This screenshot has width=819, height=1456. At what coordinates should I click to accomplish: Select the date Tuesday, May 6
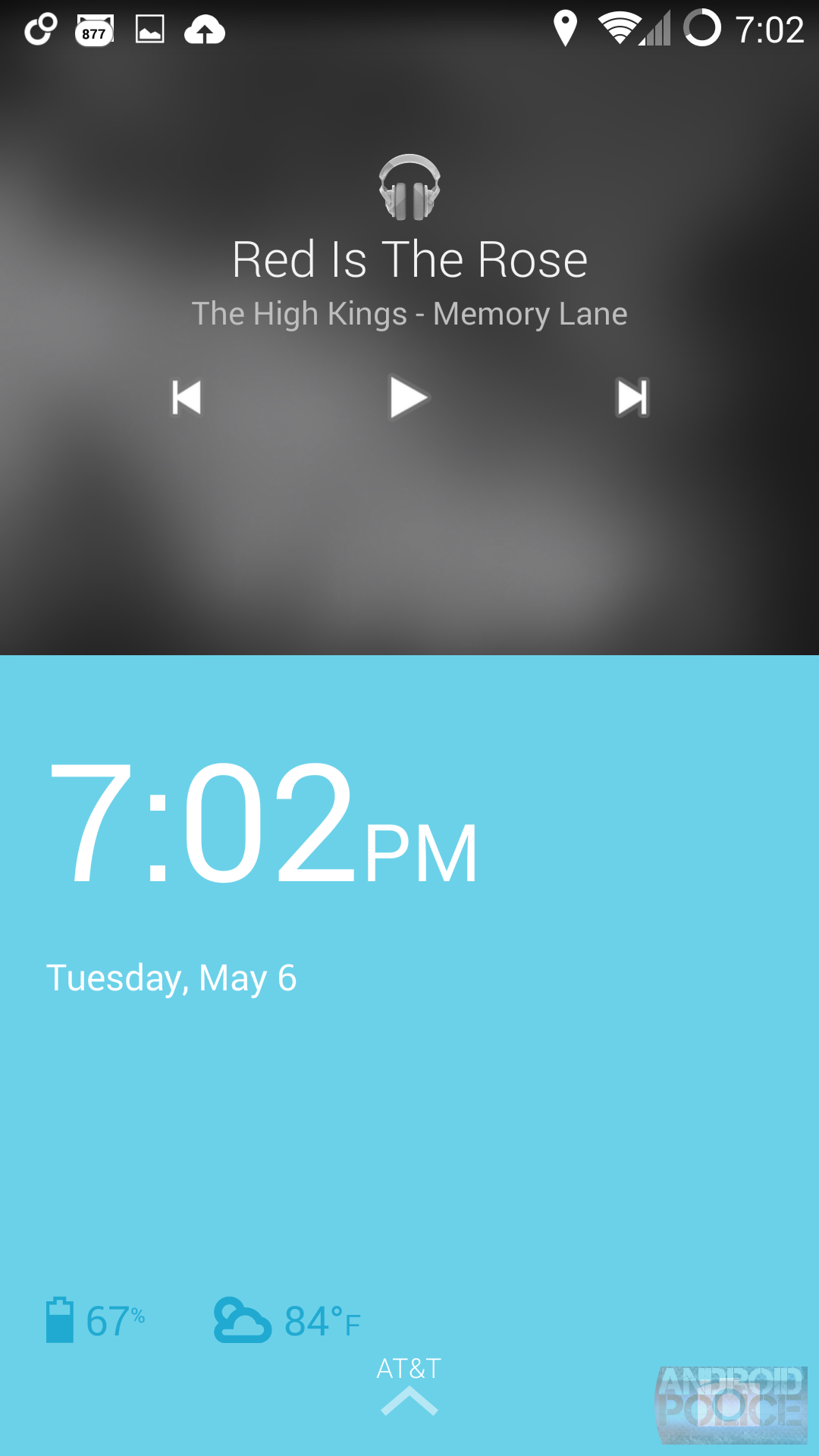point(172,977)
